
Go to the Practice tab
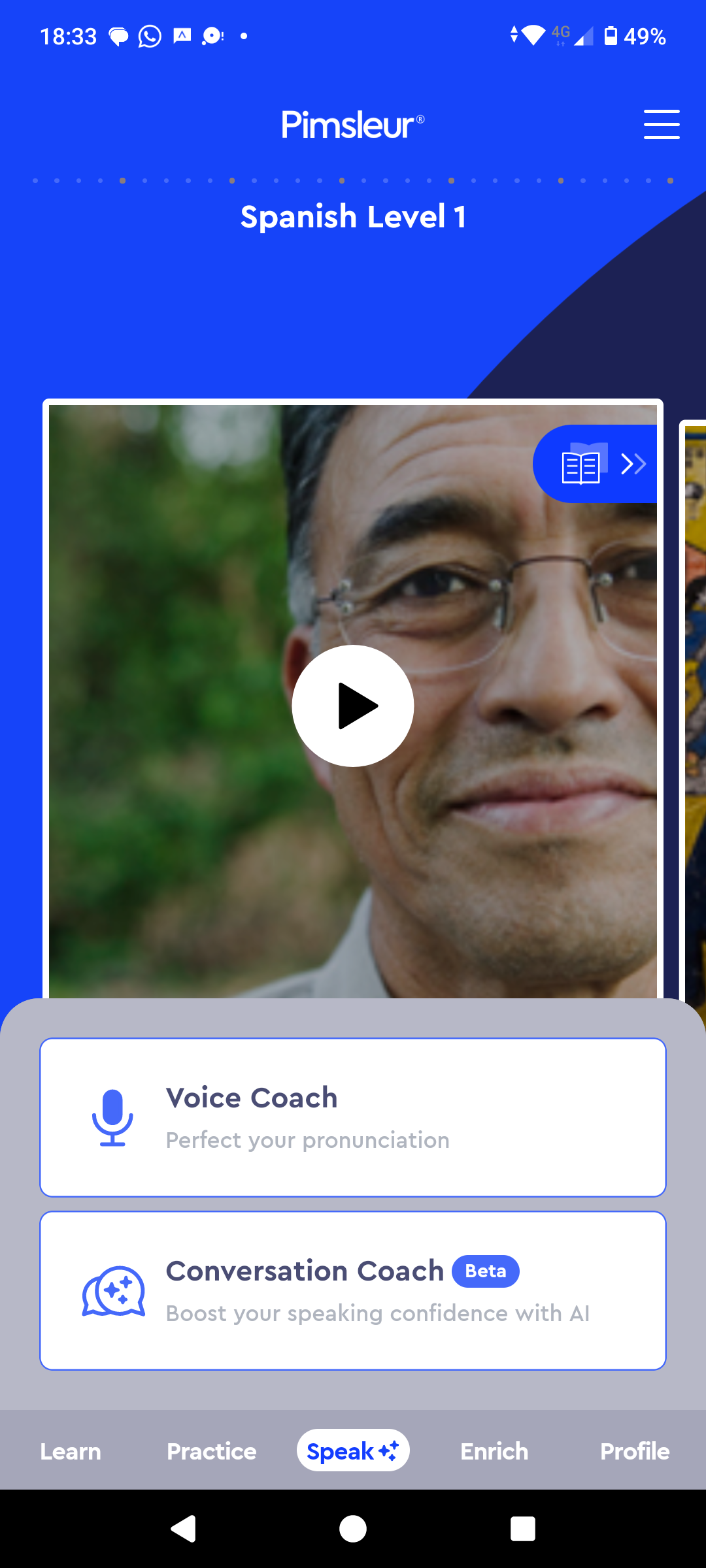211,1451
